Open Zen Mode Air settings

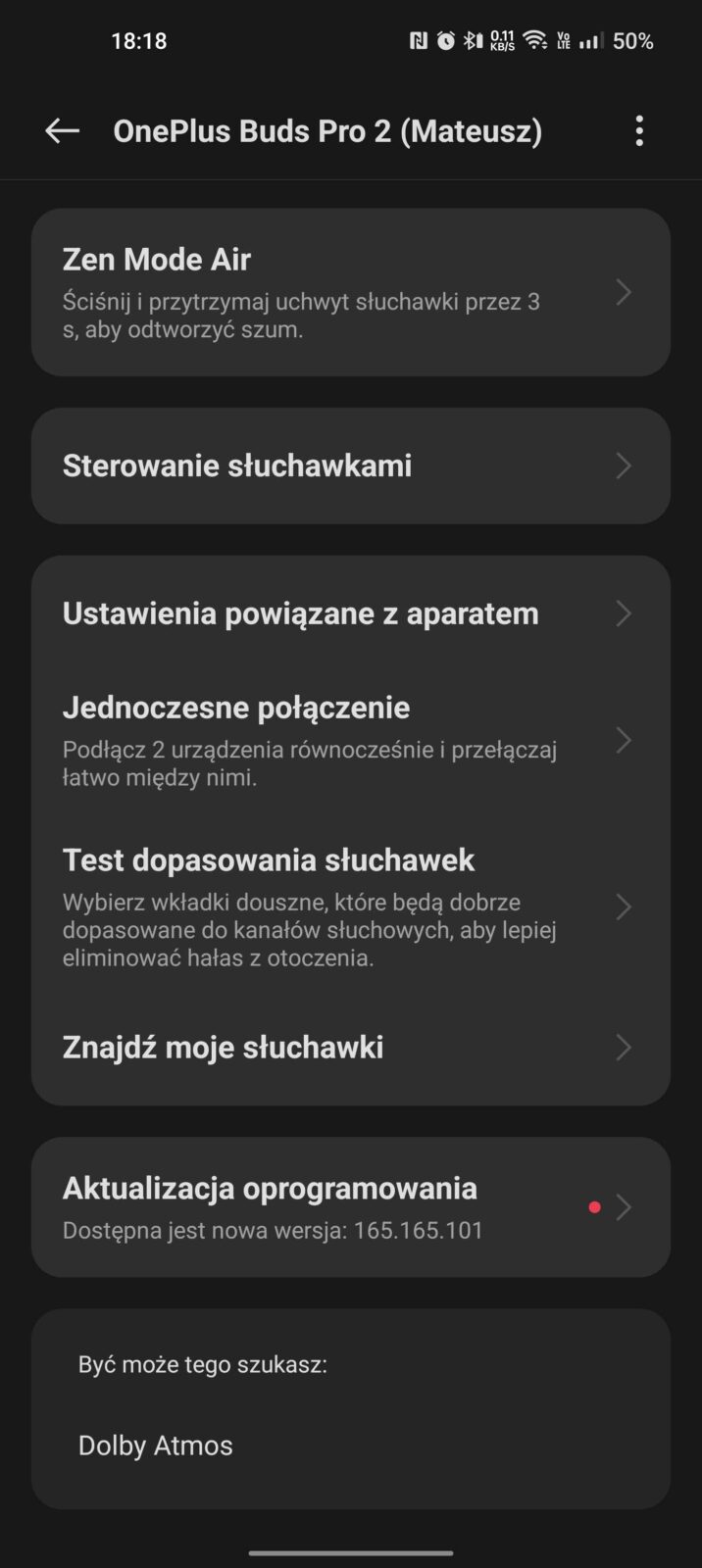click(350, 292)
